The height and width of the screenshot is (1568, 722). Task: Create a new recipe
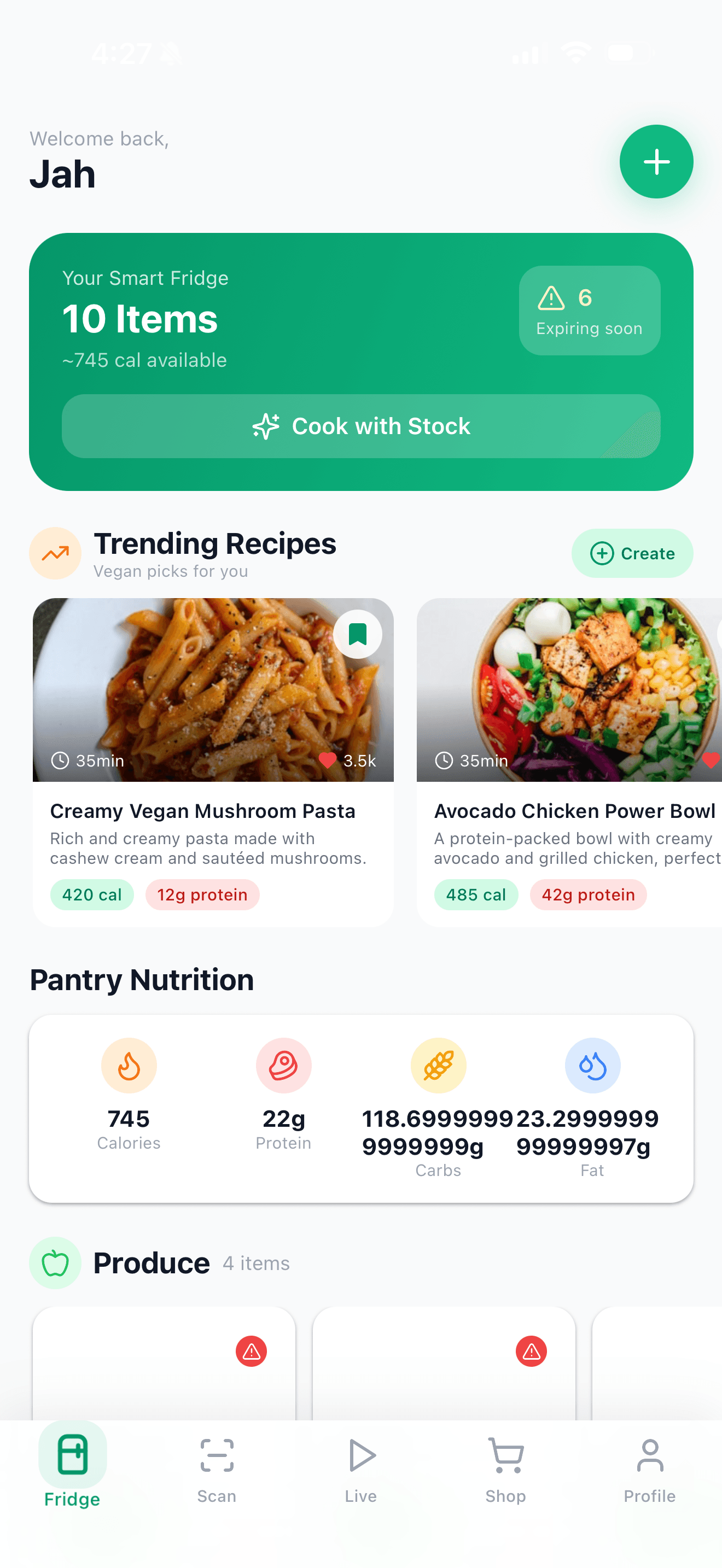(x=631, y=553)
